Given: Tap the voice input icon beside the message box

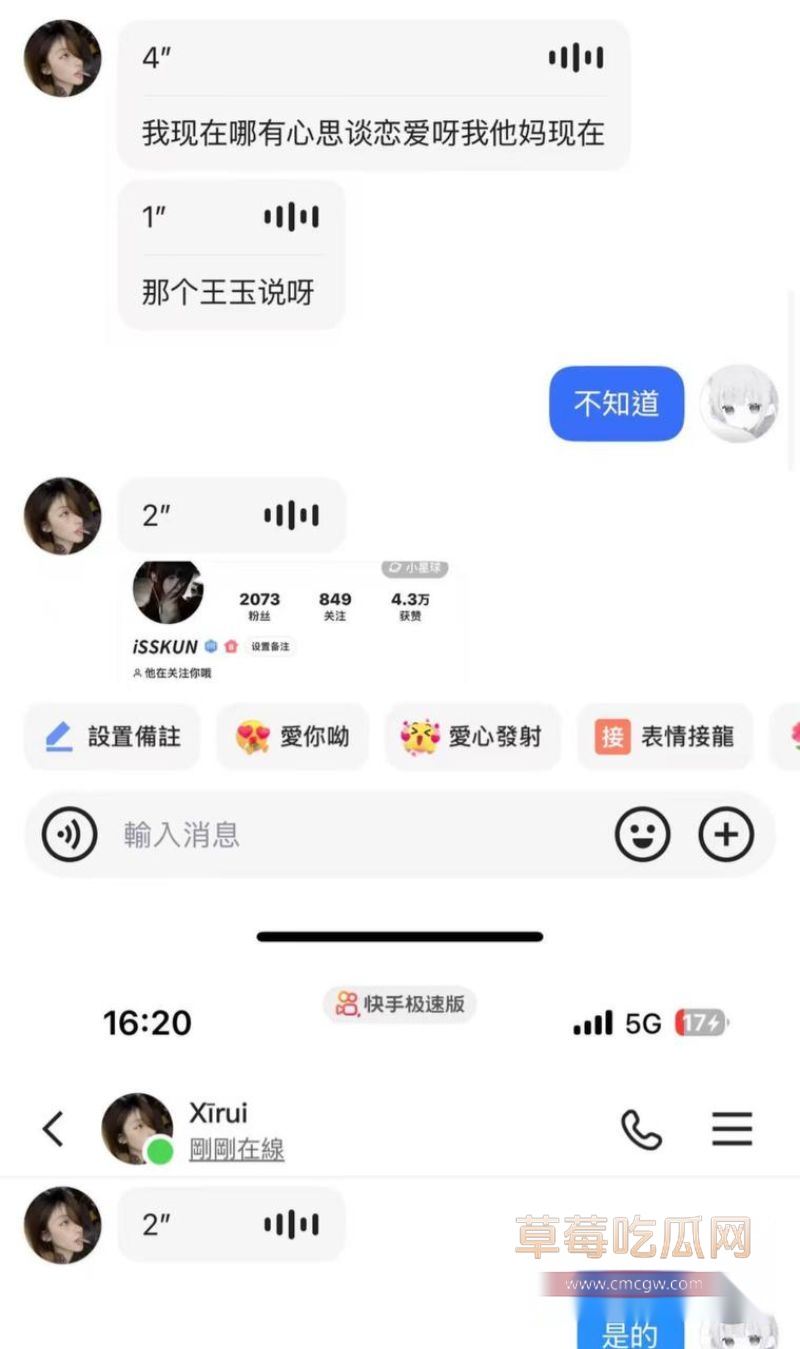Looking at the screenshot, I should (68, 833).
